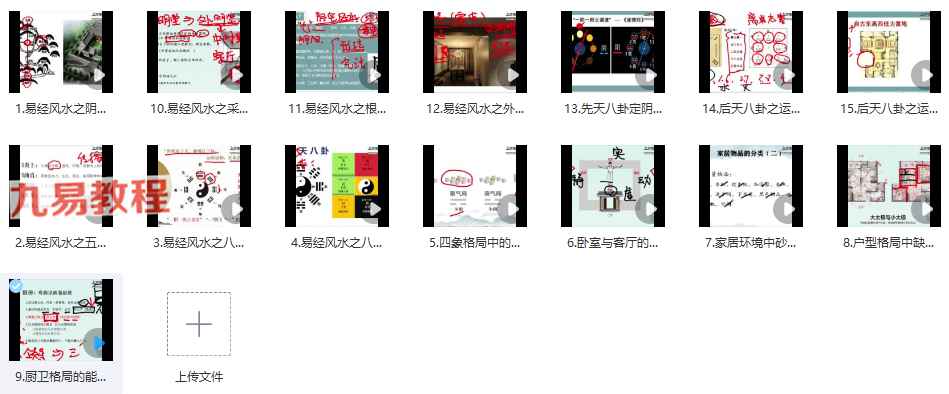Open video 10.易经风水之采
The height and width of the screenshot is (394, 949).
pos(199,51)
